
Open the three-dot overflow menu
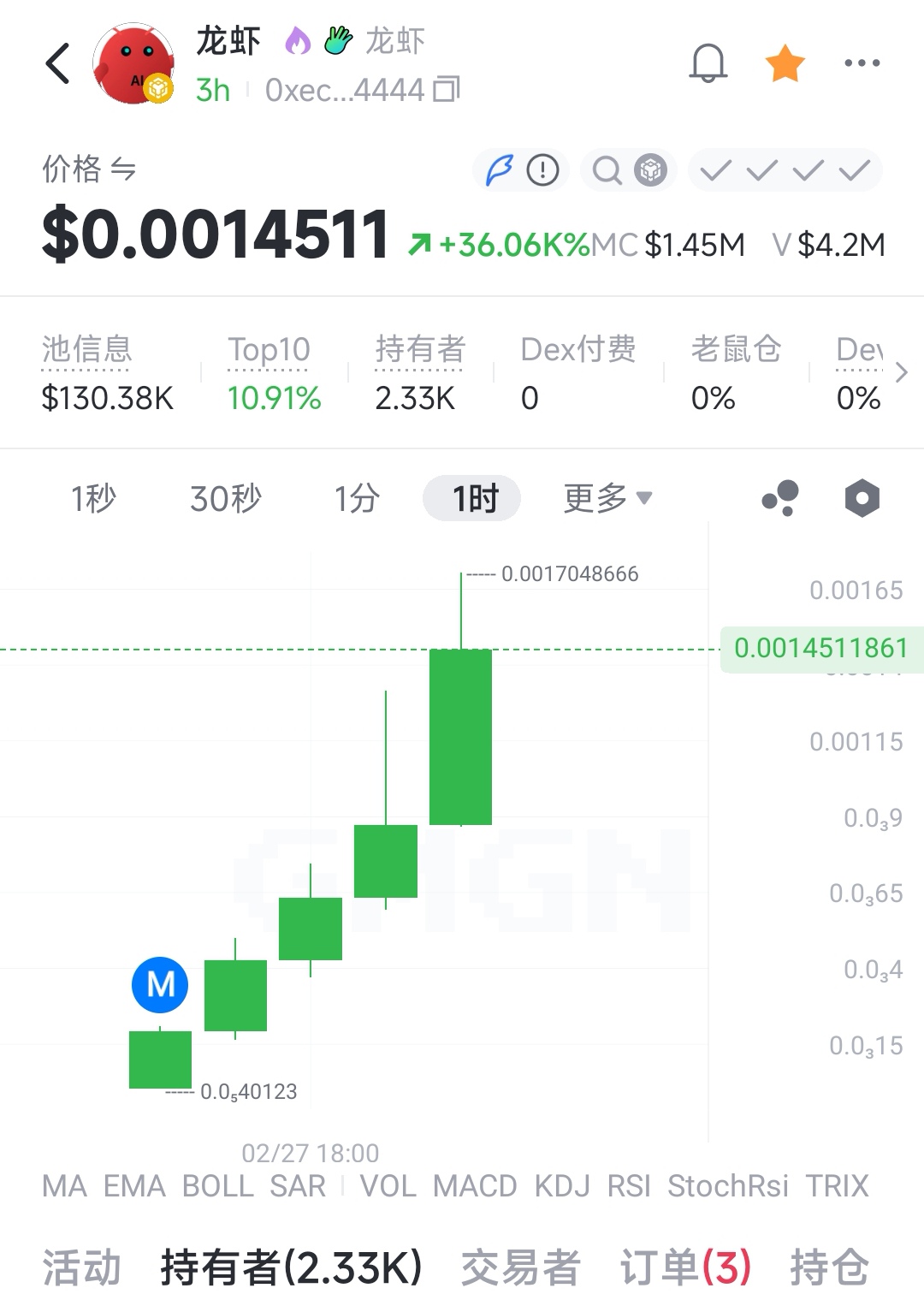pos(862,63)
